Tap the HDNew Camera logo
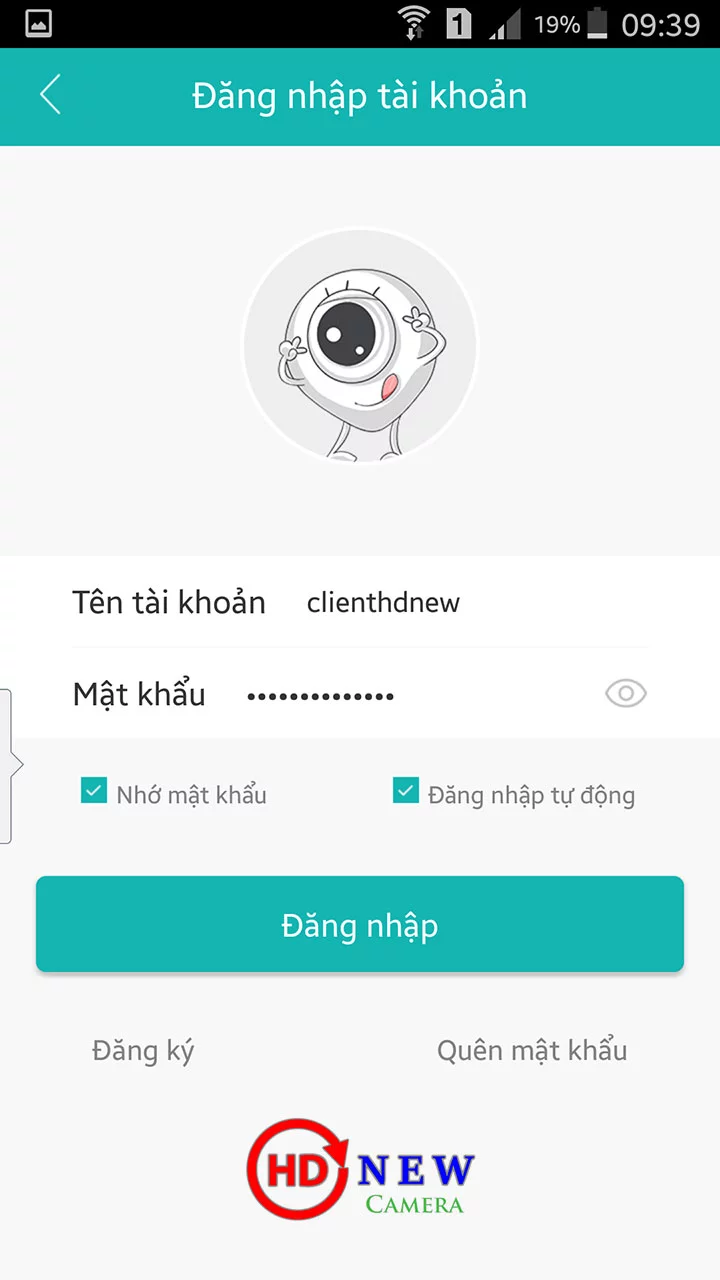The height and width of the screenshot is (1280, 720). coord(360,1170)
